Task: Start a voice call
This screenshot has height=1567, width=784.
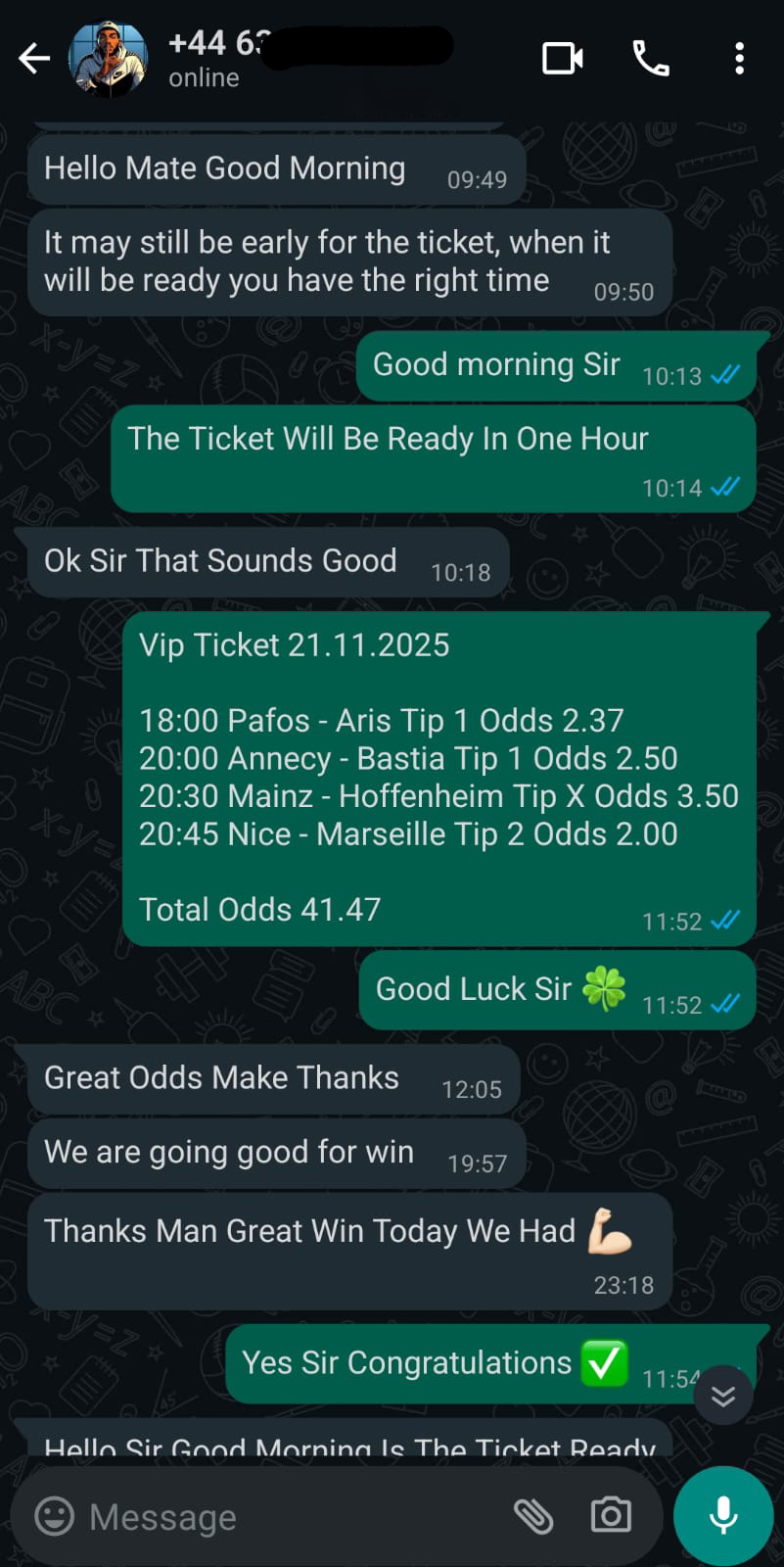Action: pos(651,59)
